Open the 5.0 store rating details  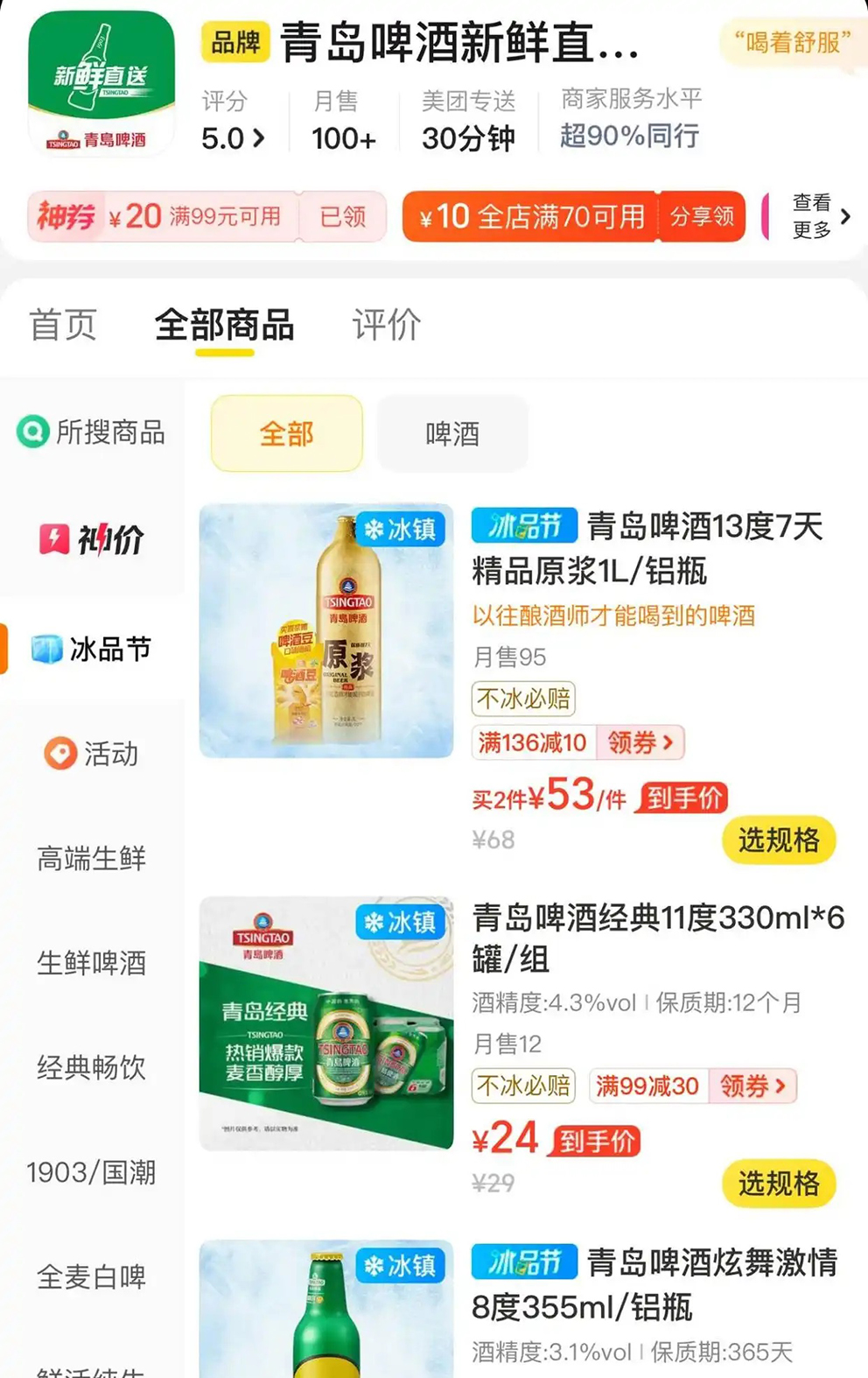point(233,138)
